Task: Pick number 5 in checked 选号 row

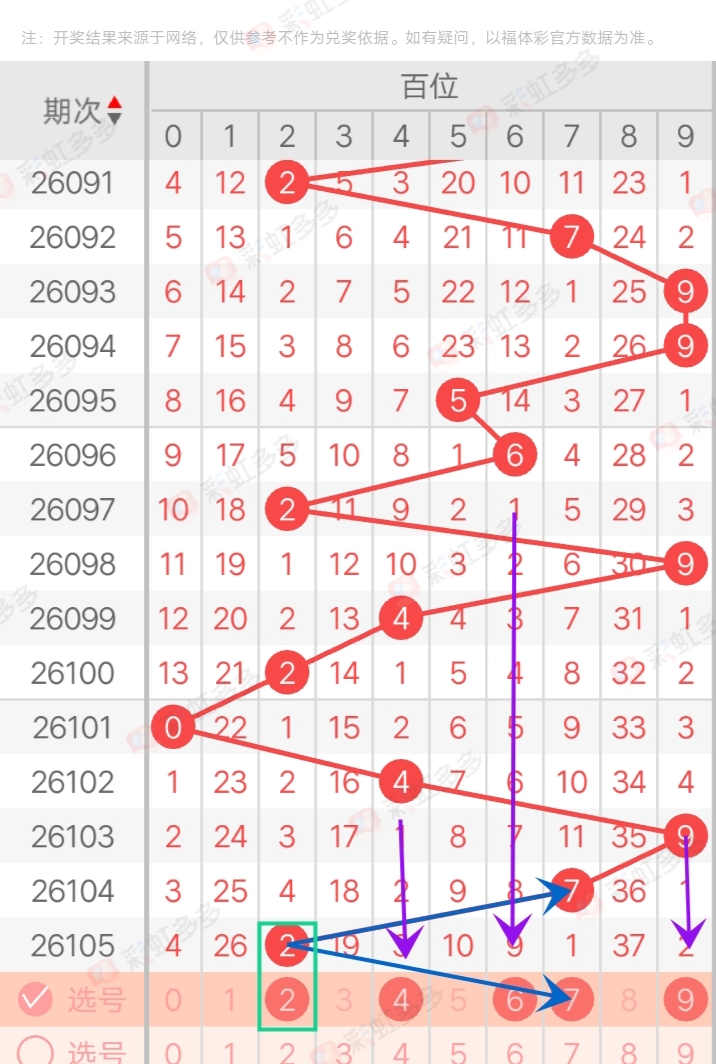Action: click(x=458, y=999)
